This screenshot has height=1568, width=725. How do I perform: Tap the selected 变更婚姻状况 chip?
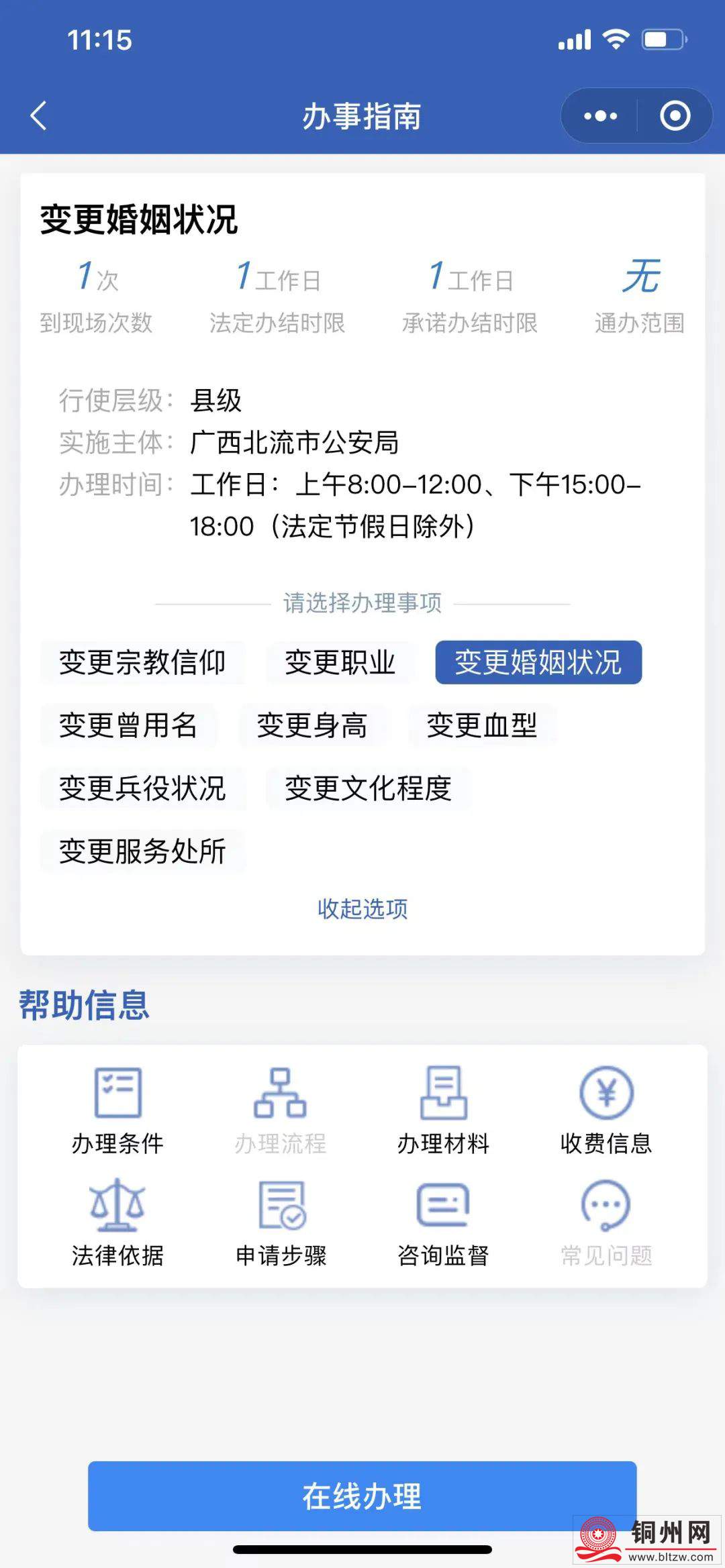coord(538,663)
